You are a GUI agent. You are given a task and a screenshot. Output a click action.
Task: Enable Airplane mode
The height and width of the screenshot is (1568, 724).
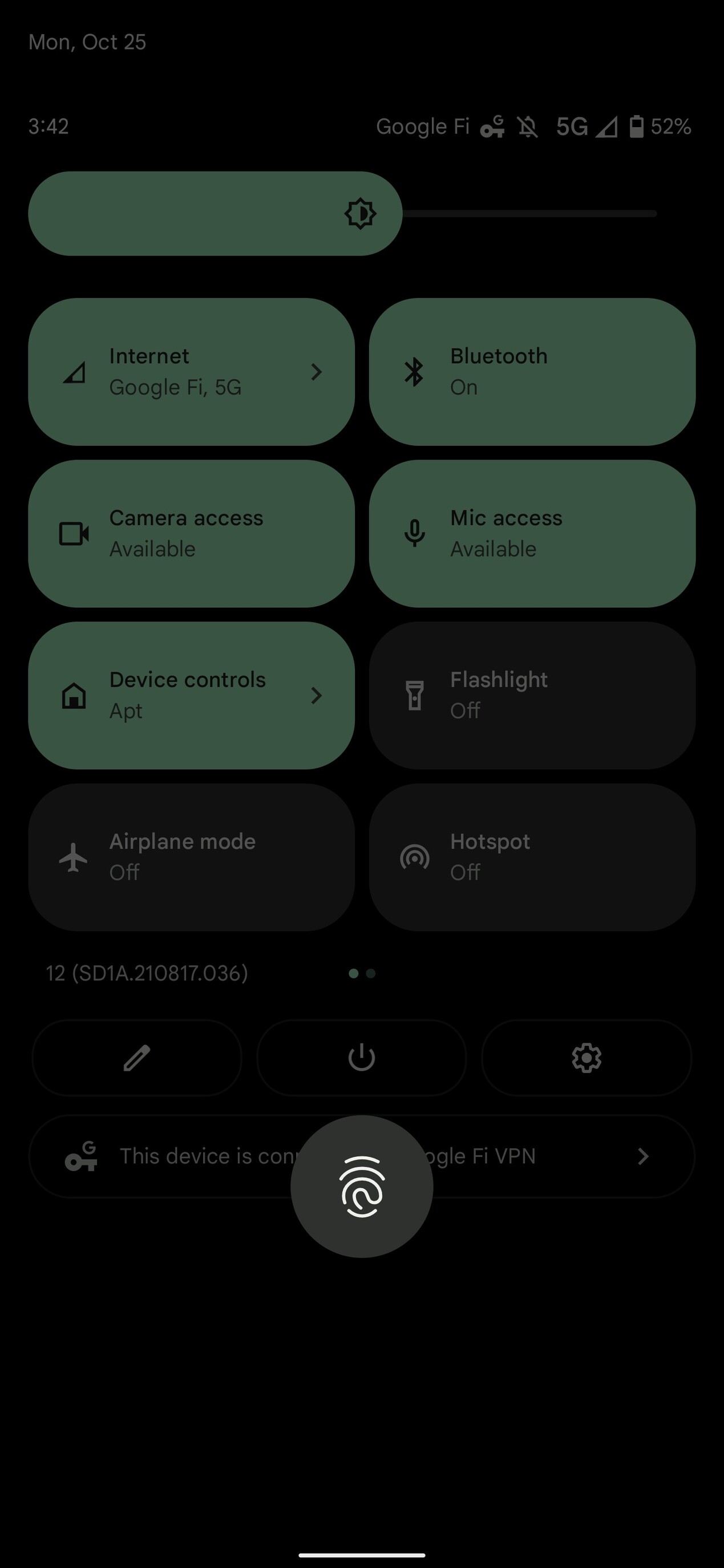[x=191, y=857]
